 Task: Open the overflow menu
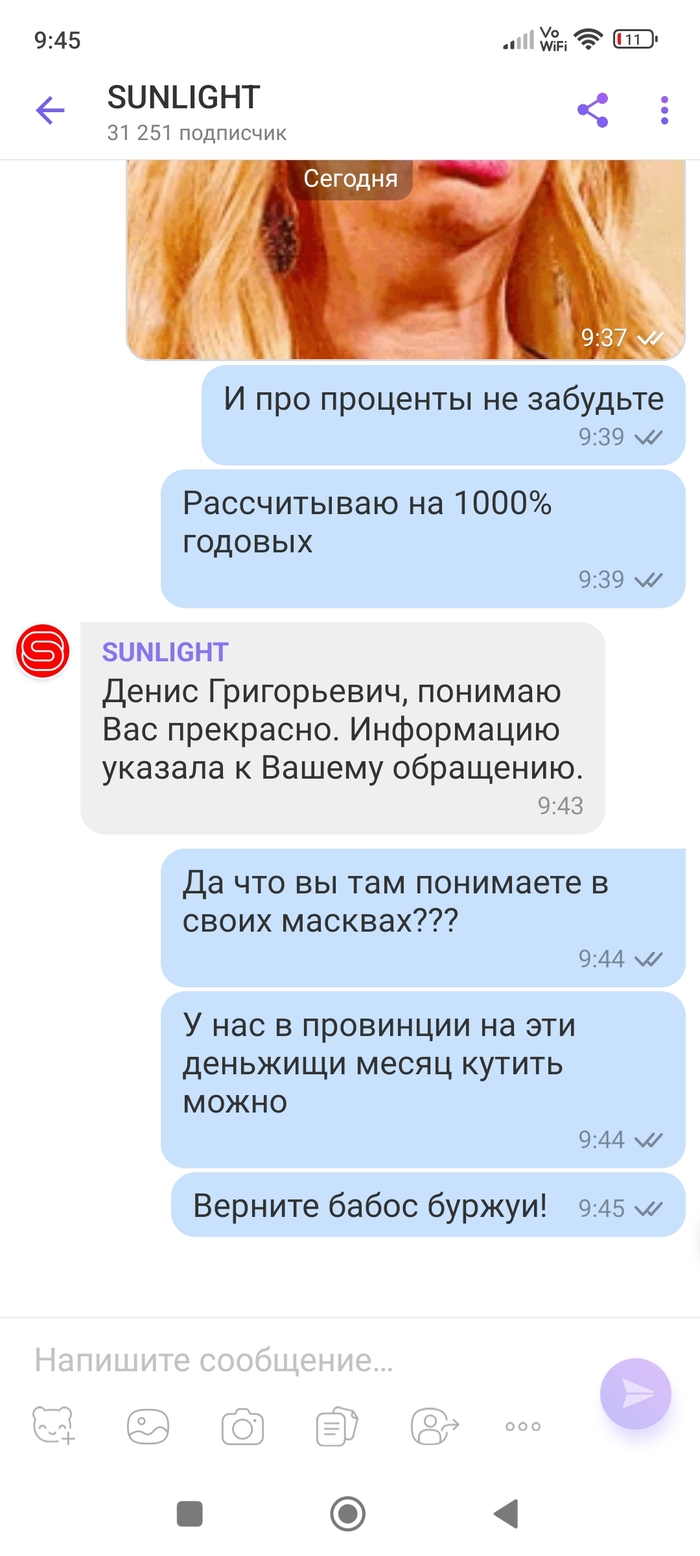point(664,110)
